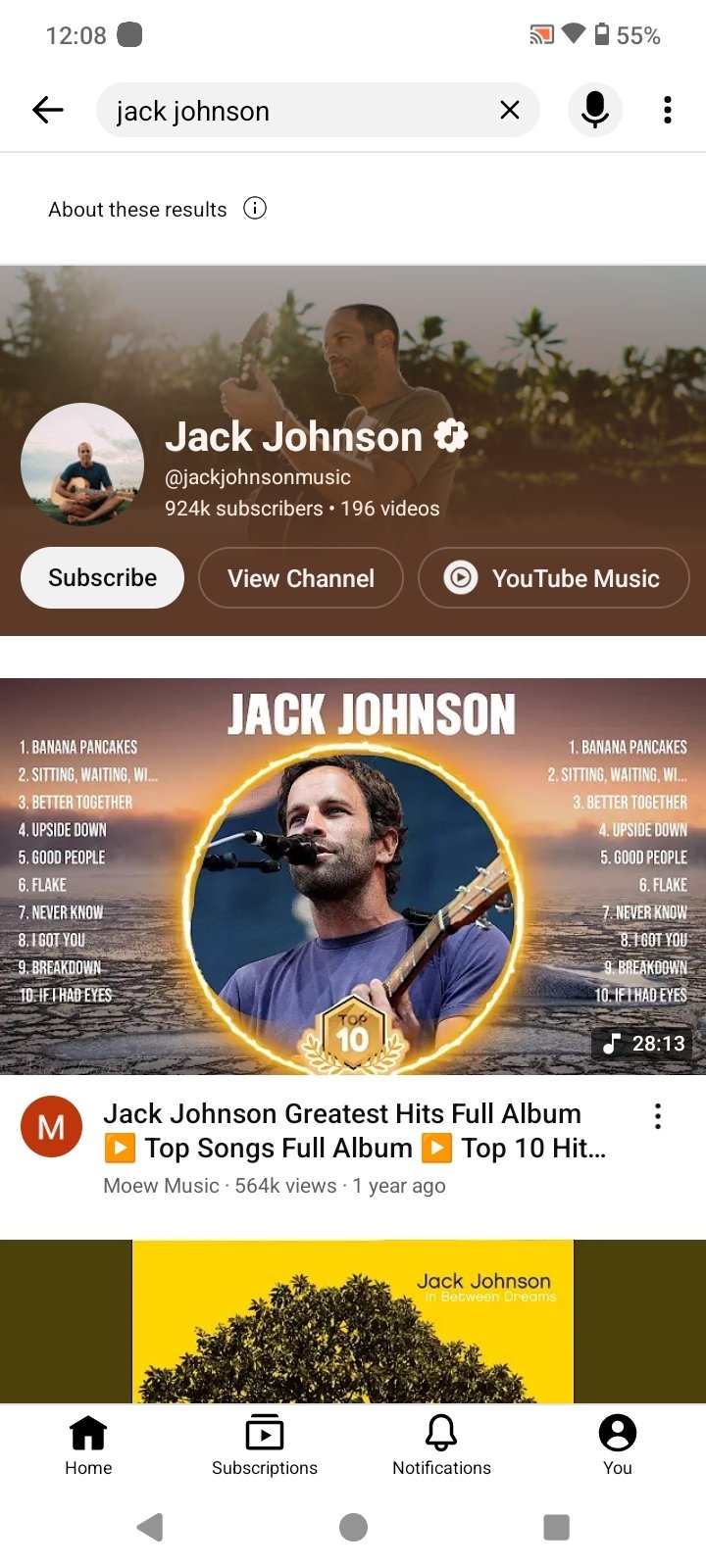Image resolution: width=706 pixels, height=1568 pixels.
Task: Edit the jack johnson search field
Action: [294, 111]
